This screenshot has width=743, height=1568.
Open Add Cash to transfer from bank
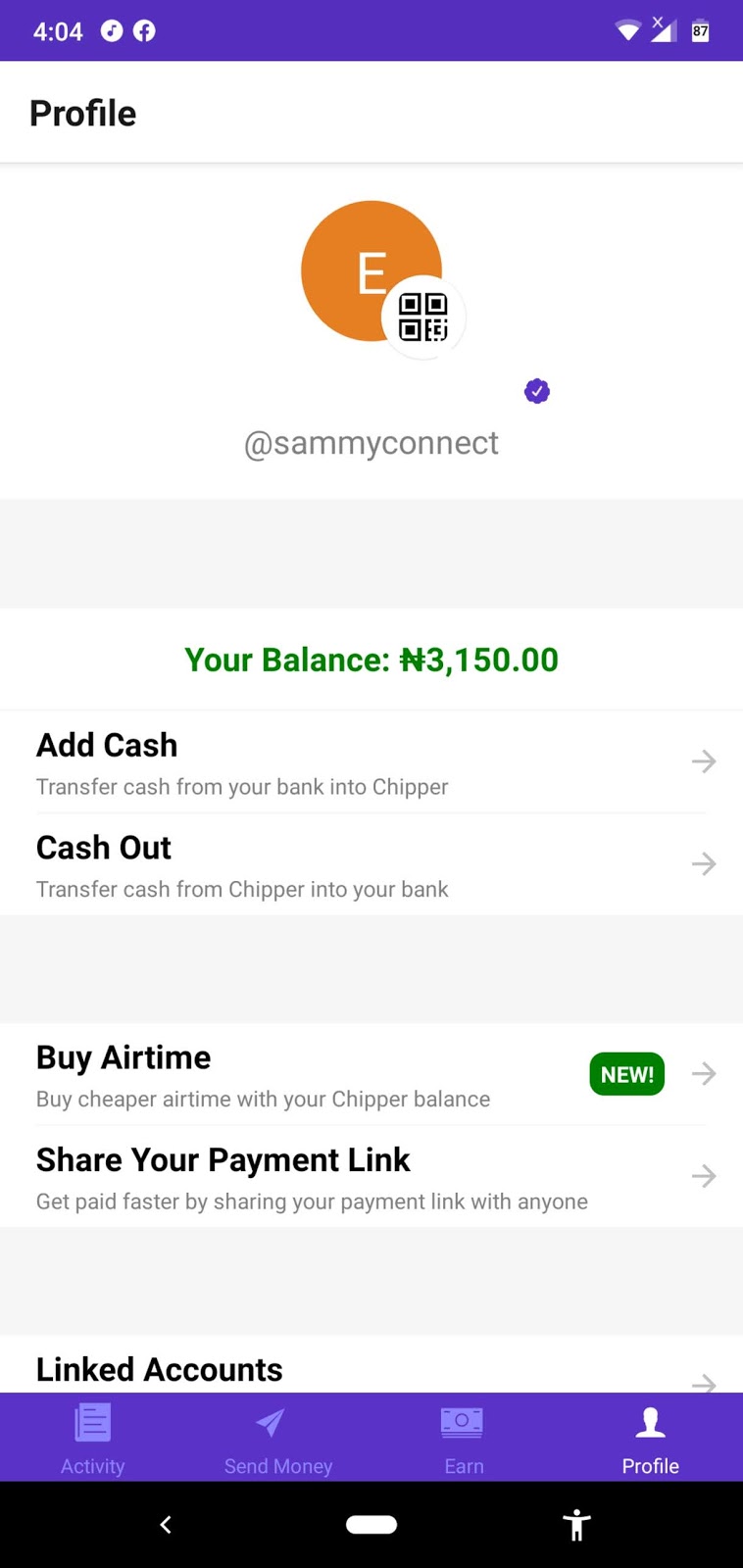tap(371, 762)
